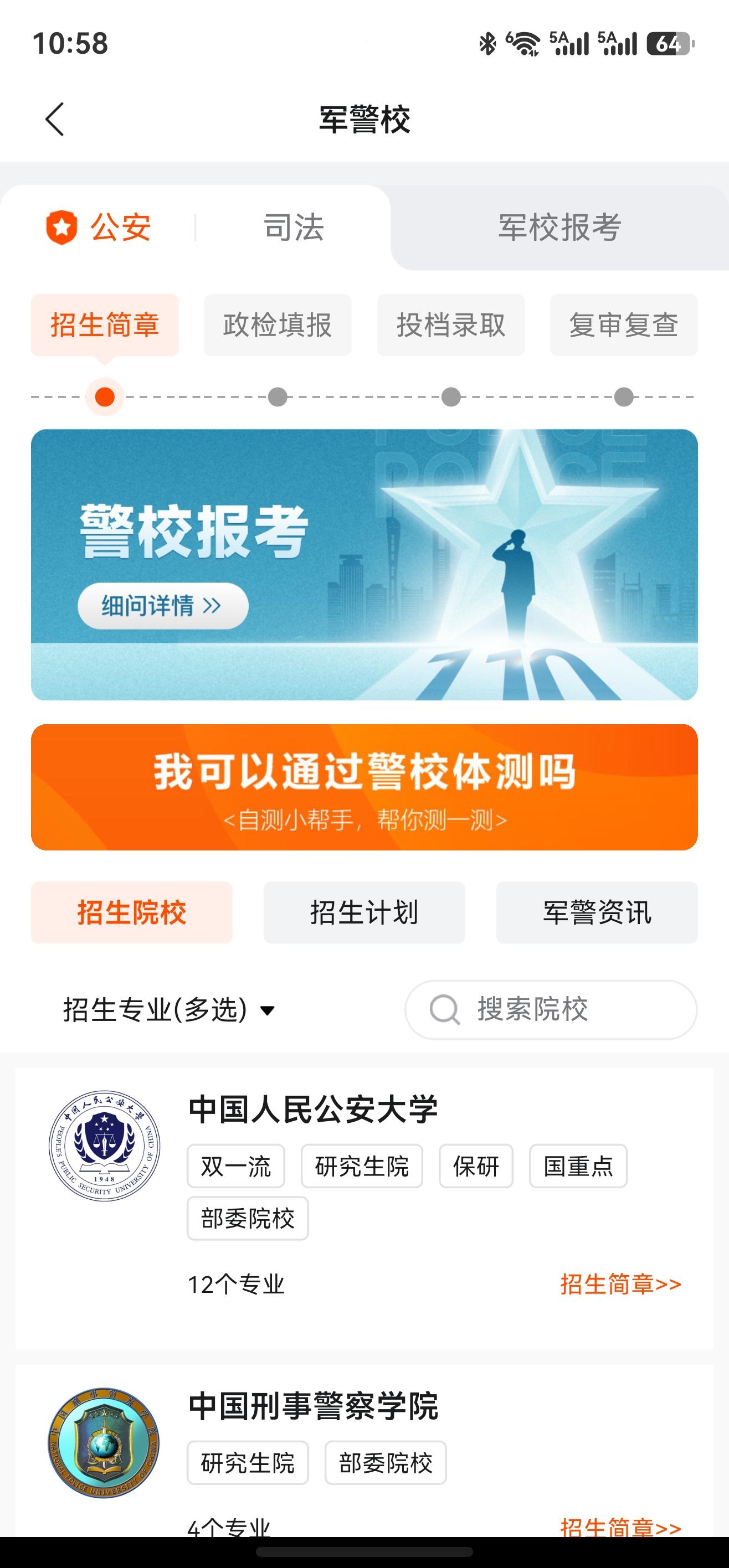This screenshot has height=1568, width=729.
Task: Expand the 招生专业(多选) dropdown
Action: coord(170,1010)
